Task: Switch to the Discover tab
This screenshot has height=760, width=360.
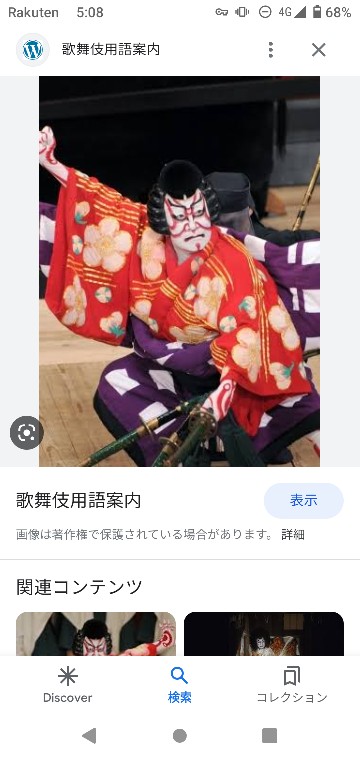Action: coord(67,685)
